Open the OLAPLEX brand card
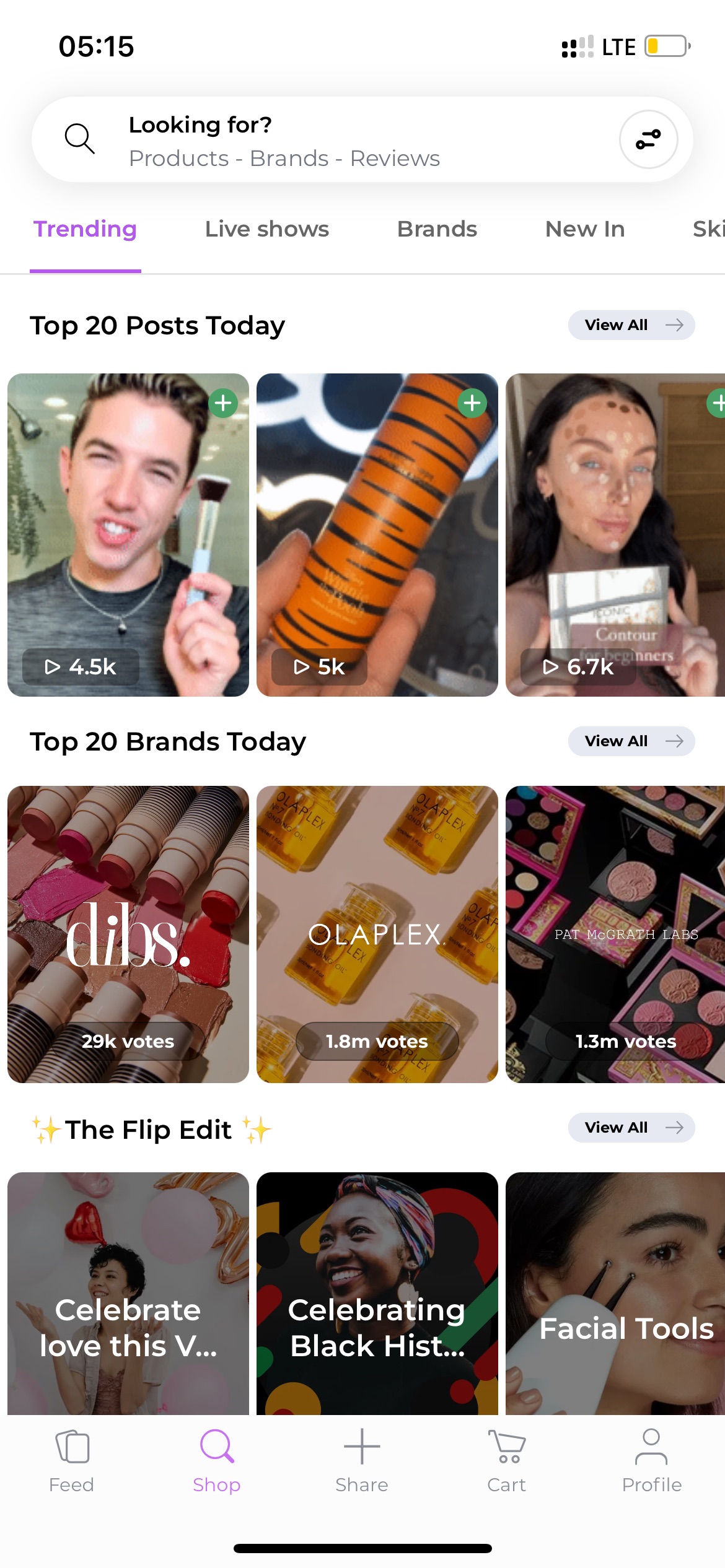Viewport: 725px width, 1568px height. click(376, 932)
